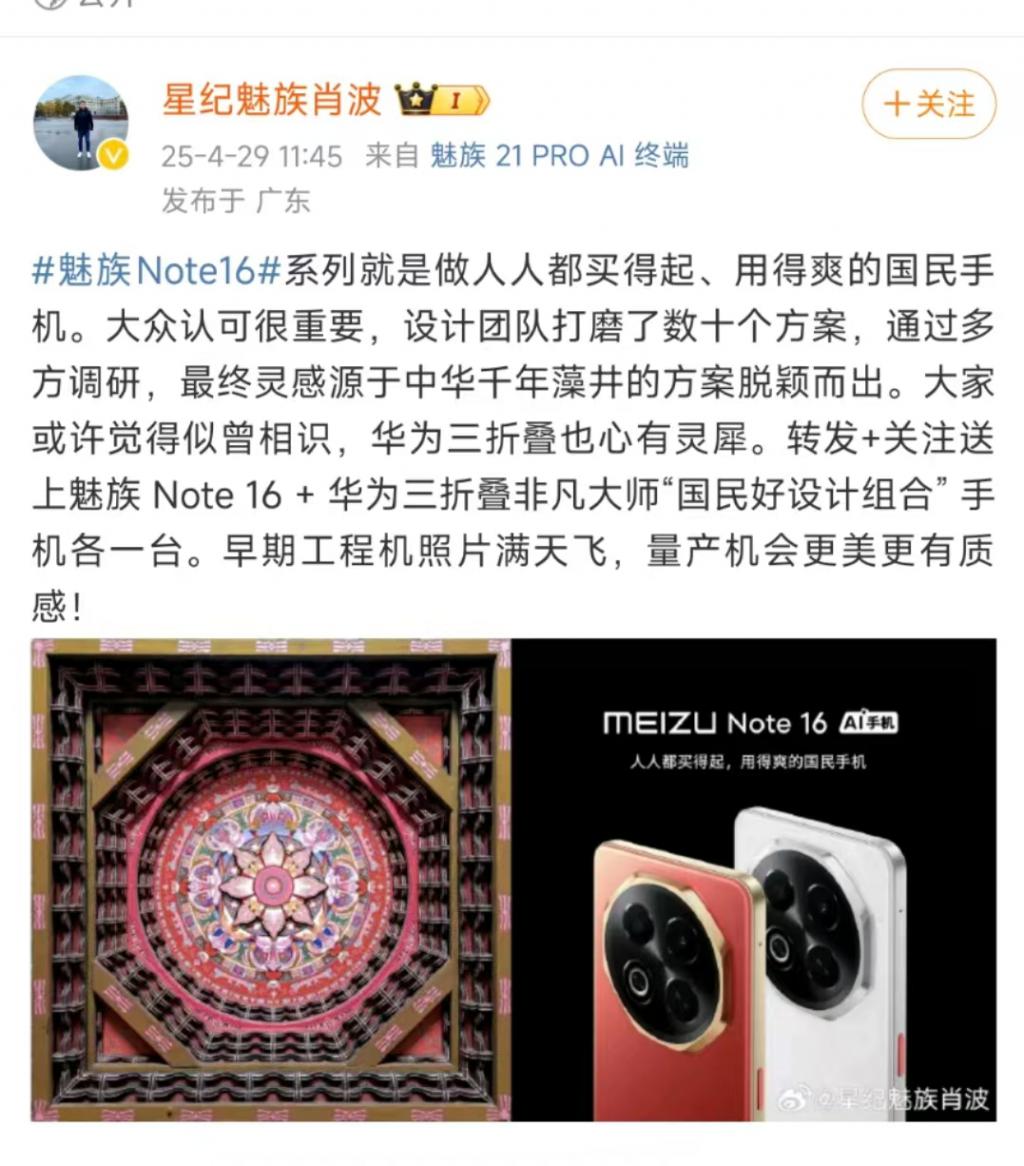1024x1166 pixels.
Task: Open the #魅族Note16# hashtag topic
Action: (x=157, y=272)
